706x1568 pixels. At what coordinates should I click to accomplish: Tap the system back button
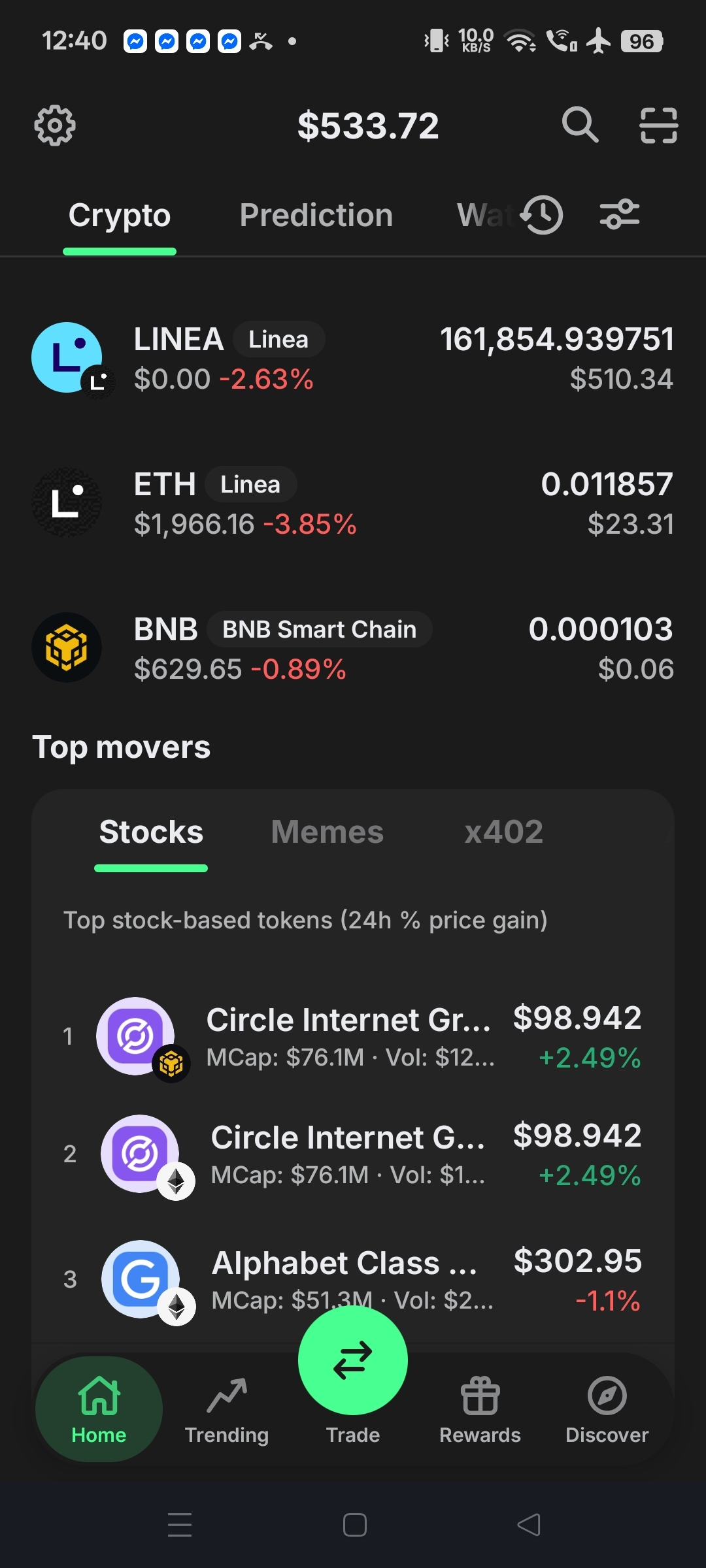click(x=529, y=1525)
